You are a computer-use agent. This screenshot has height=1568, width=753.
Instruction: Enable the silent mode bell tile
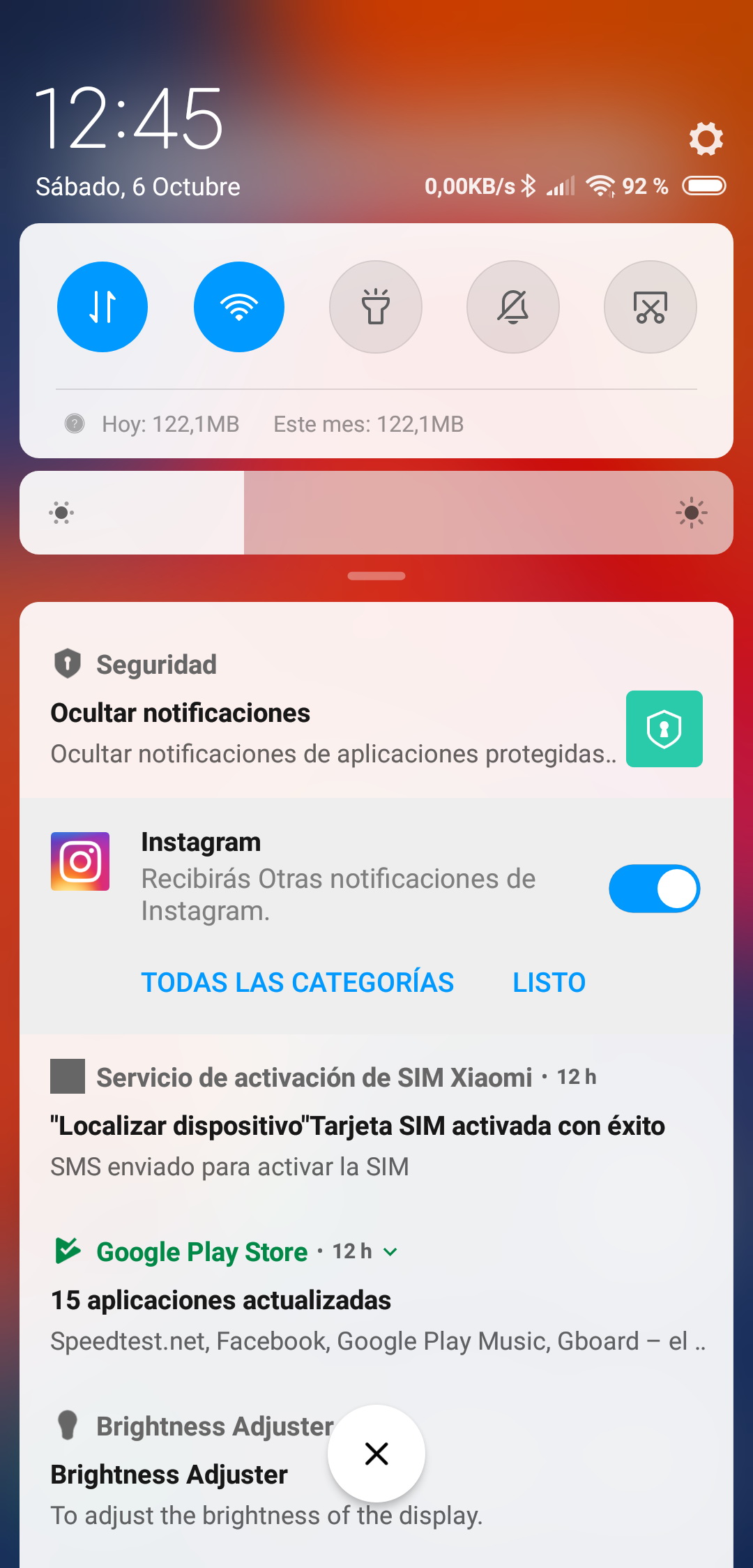(512, 307)
